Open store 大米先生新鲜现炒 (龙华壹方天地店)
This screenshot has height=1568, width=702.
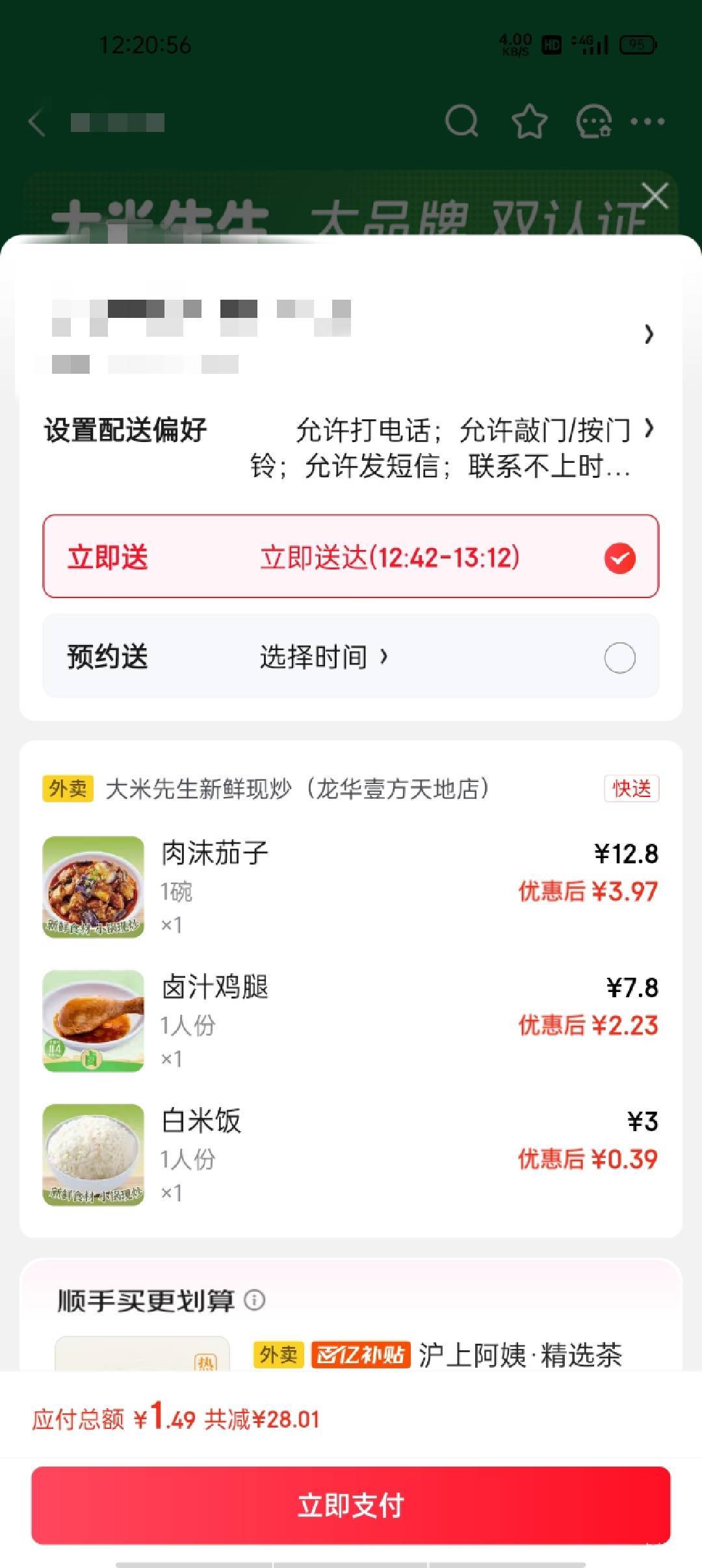[x=297, y=789]
